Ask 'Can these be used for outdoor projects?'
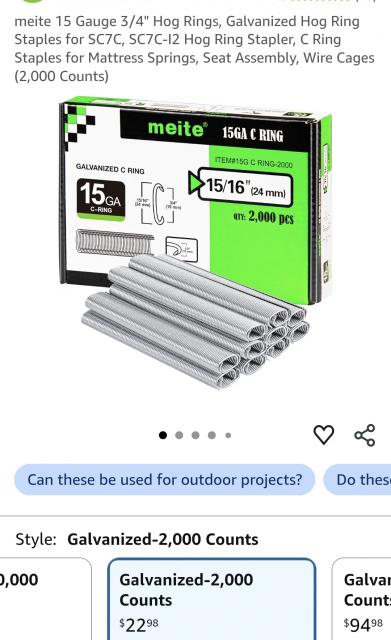The width and height of the screenshot is (391, 640). pyautogui.click(x=164, y=479)
